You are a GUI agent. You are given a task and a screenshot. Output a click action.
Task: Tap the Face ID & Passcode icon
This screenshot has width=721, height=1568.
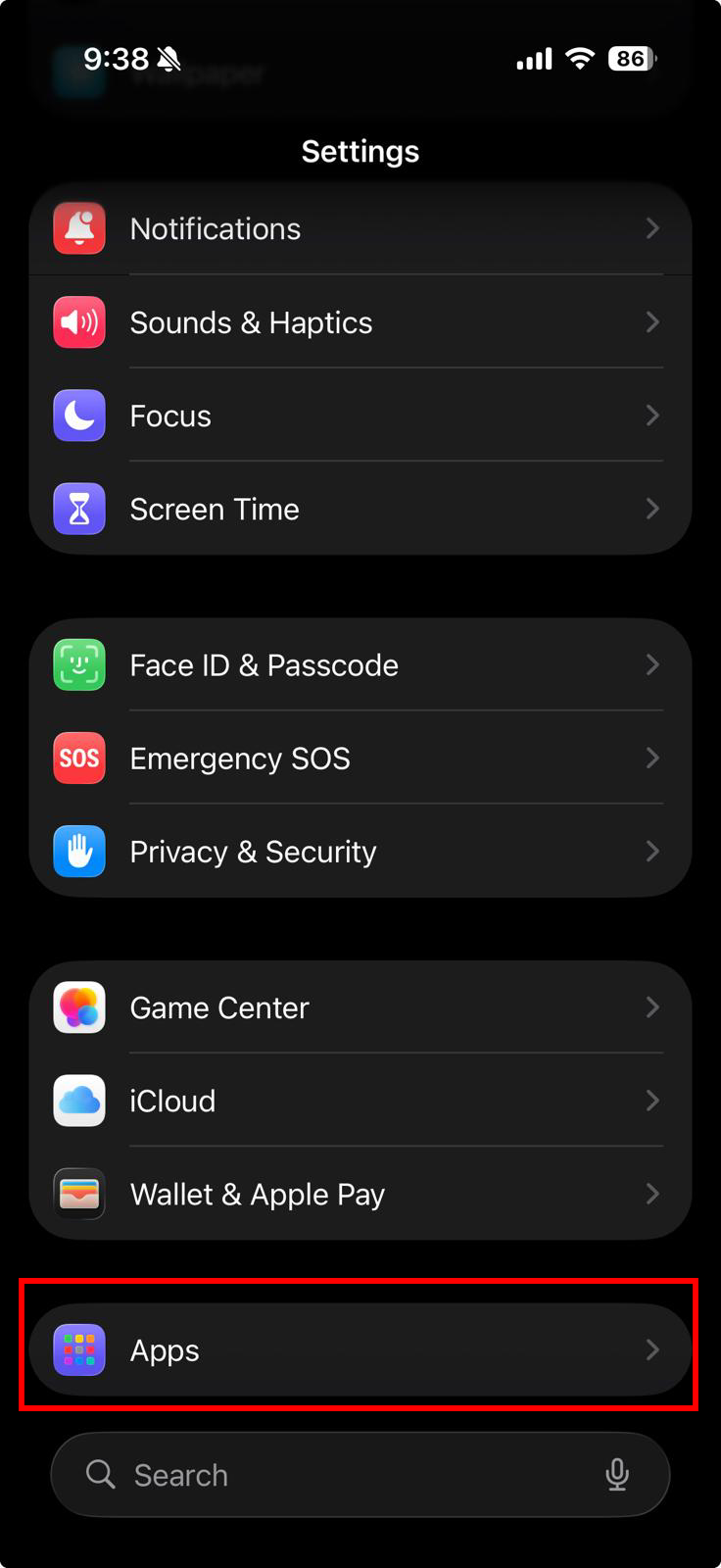78,664
